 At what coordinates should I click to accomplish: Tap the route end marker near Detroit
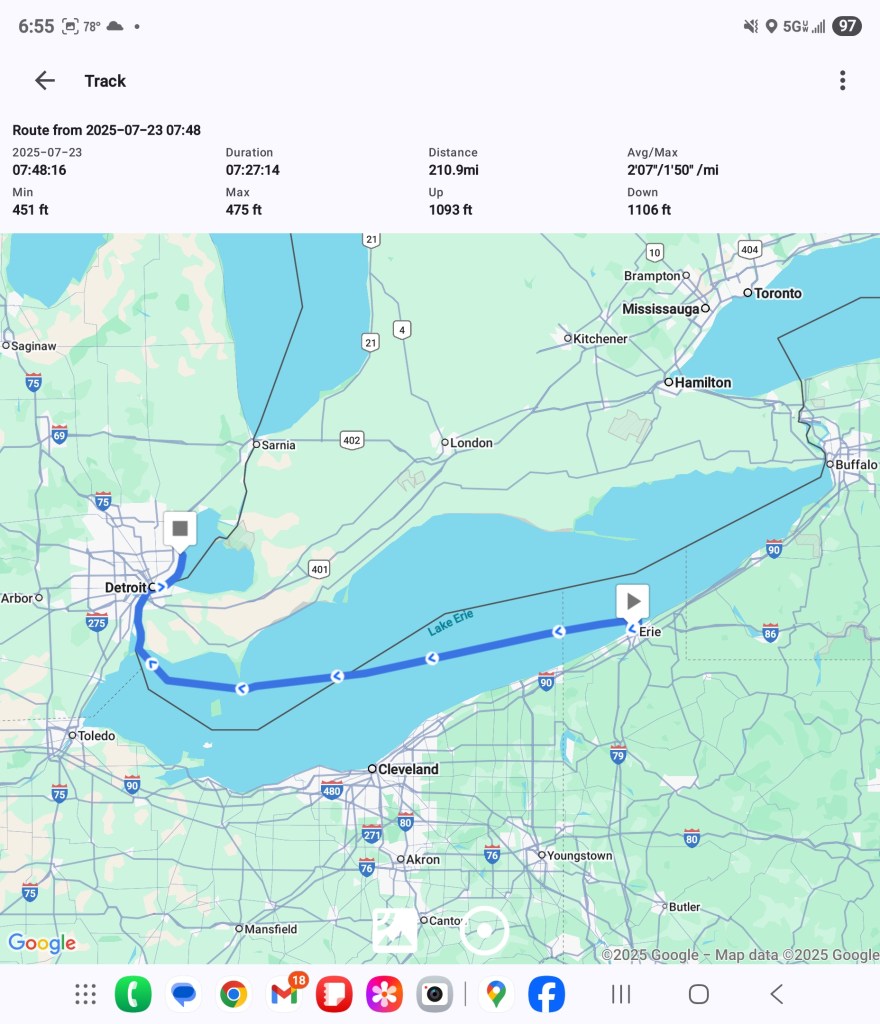click(x=181, y=528)
